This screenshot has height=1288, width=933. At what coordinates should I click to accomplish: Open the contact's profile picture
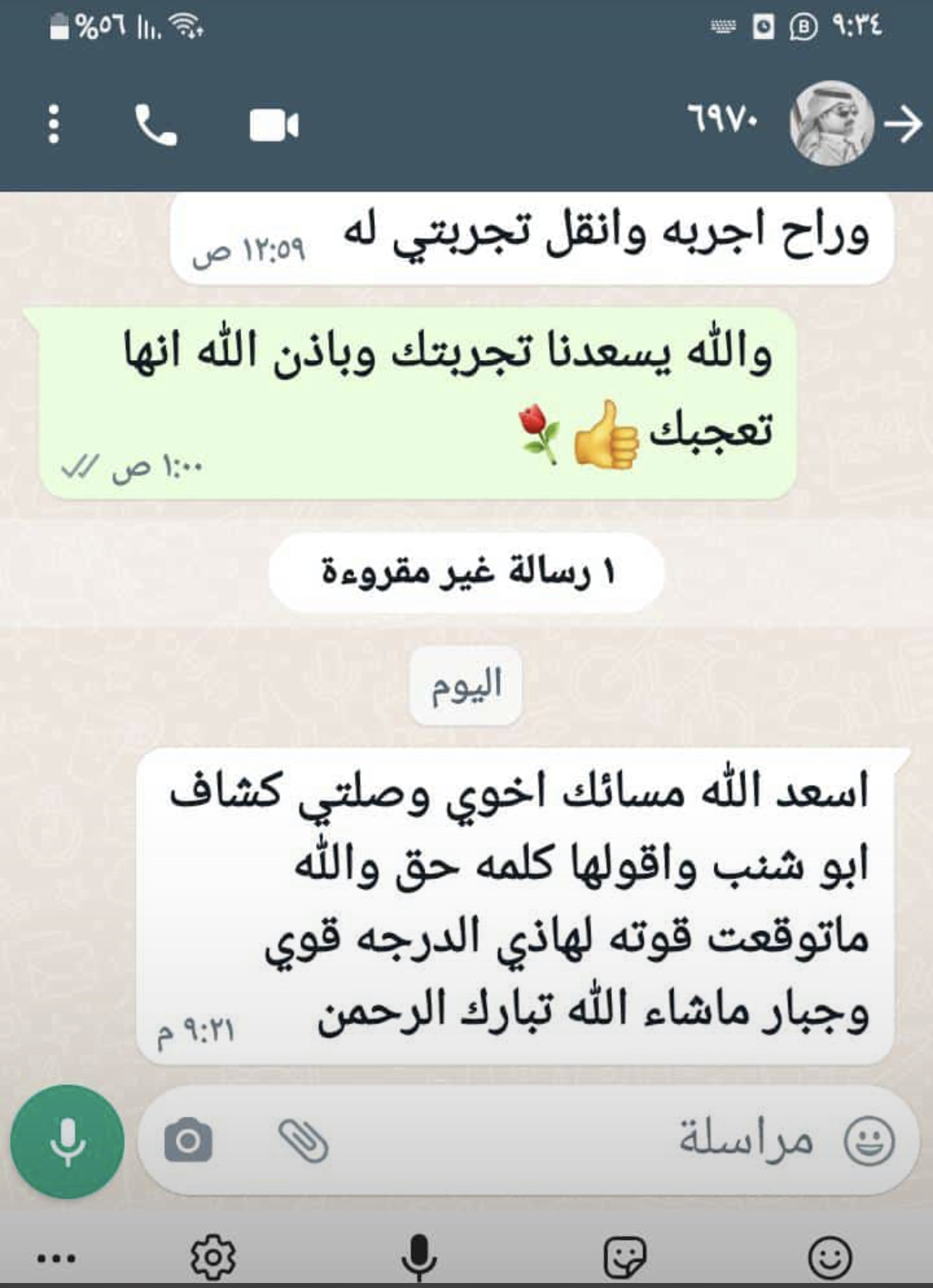[831, 124]
